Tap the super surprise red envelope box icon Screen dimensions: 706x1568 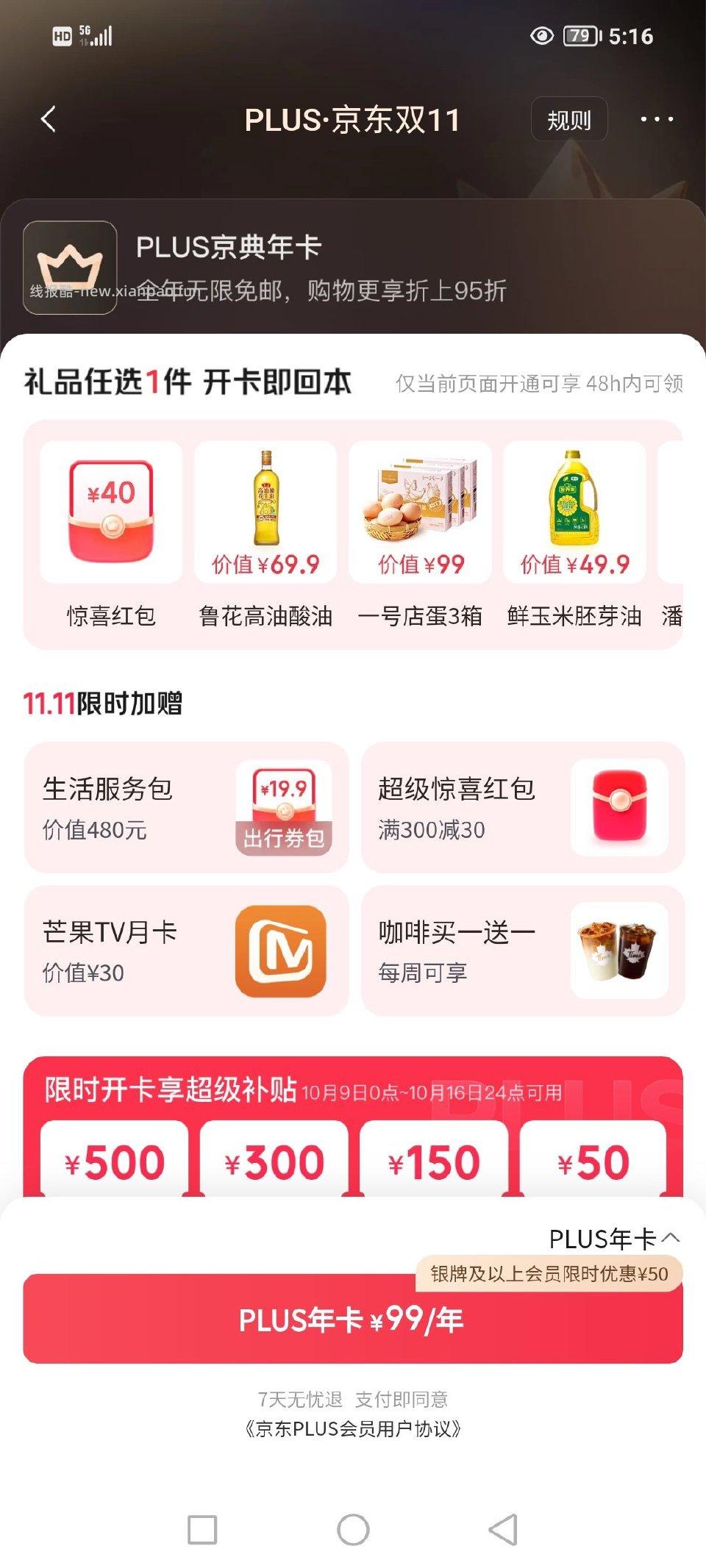point(618,807)
